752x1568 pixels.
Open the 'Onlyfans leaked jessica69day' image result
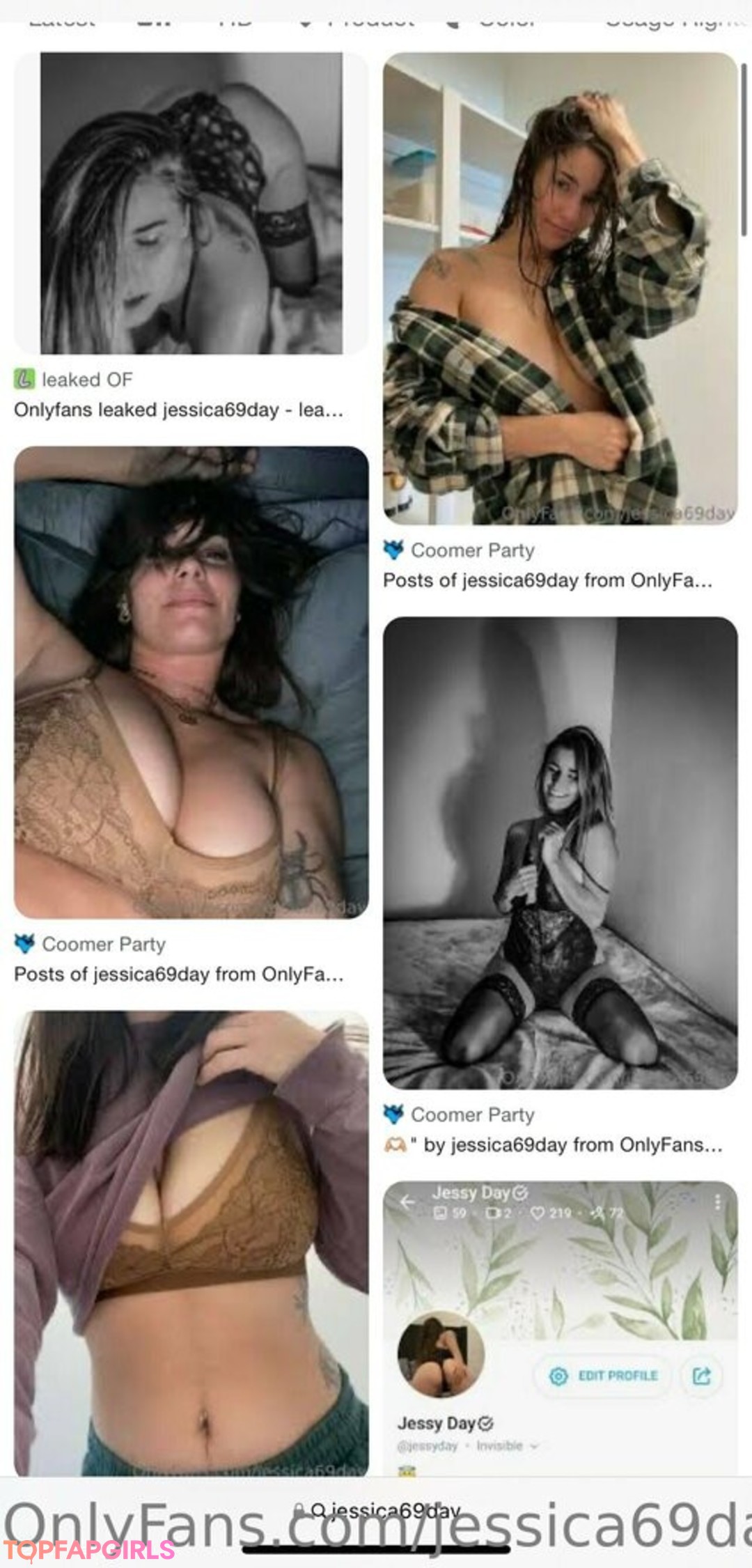(191, 203)
